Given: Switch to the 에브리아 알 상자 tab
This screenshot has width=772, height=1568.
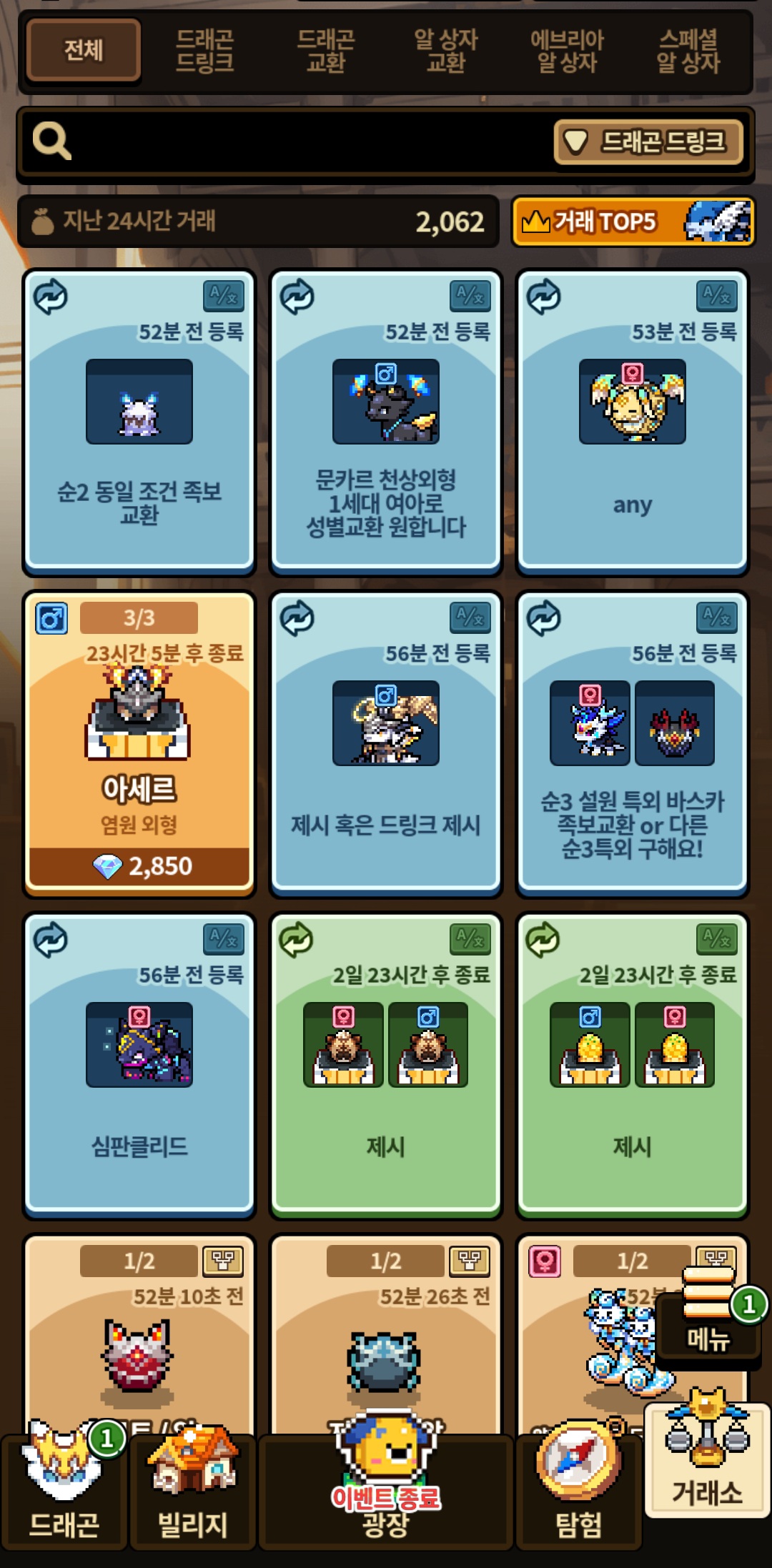Looking at the screenshot, I should [x=567, y=50].
